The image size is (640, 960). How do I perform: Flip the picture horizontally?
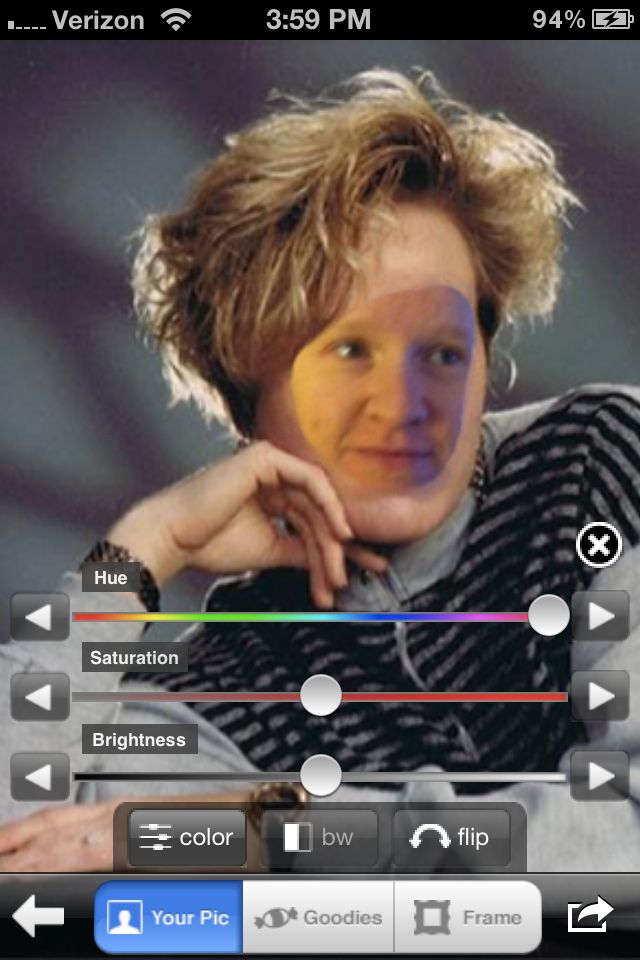tap(451, 838)
